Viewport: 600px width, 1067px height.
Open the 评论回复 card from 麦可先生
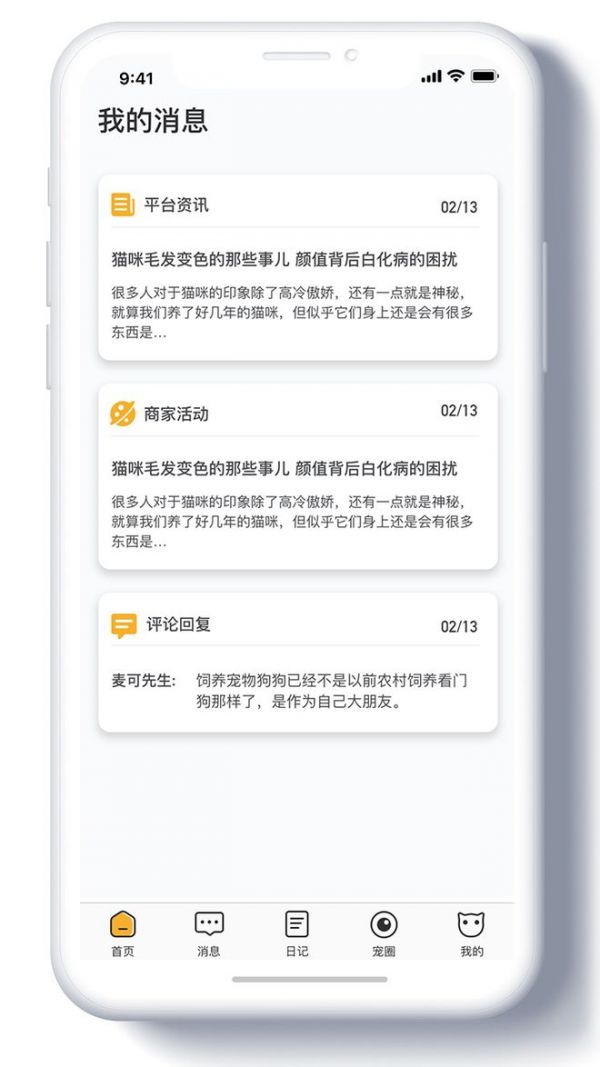click(x=298, y=662)
